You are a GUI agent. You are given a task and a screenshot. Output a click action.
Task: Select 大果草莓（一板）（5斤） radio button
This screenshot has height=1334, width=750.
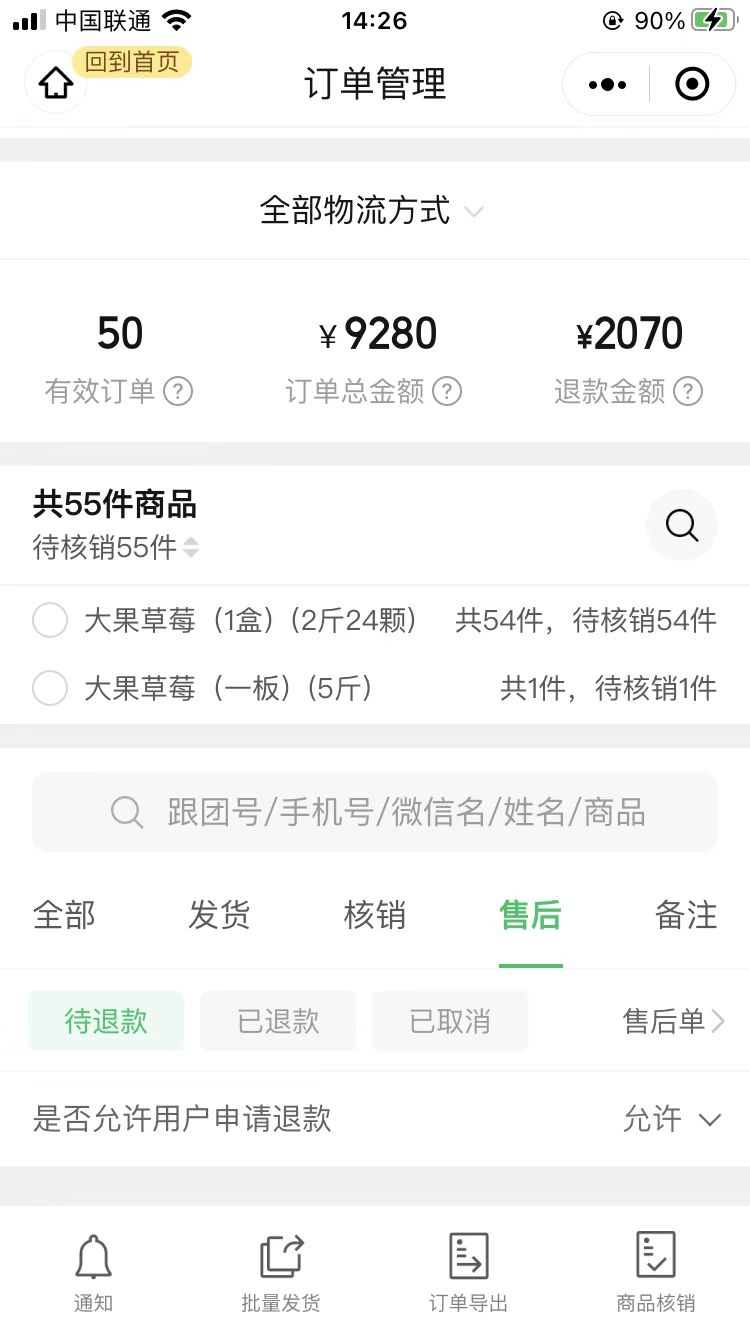[50, 688]
